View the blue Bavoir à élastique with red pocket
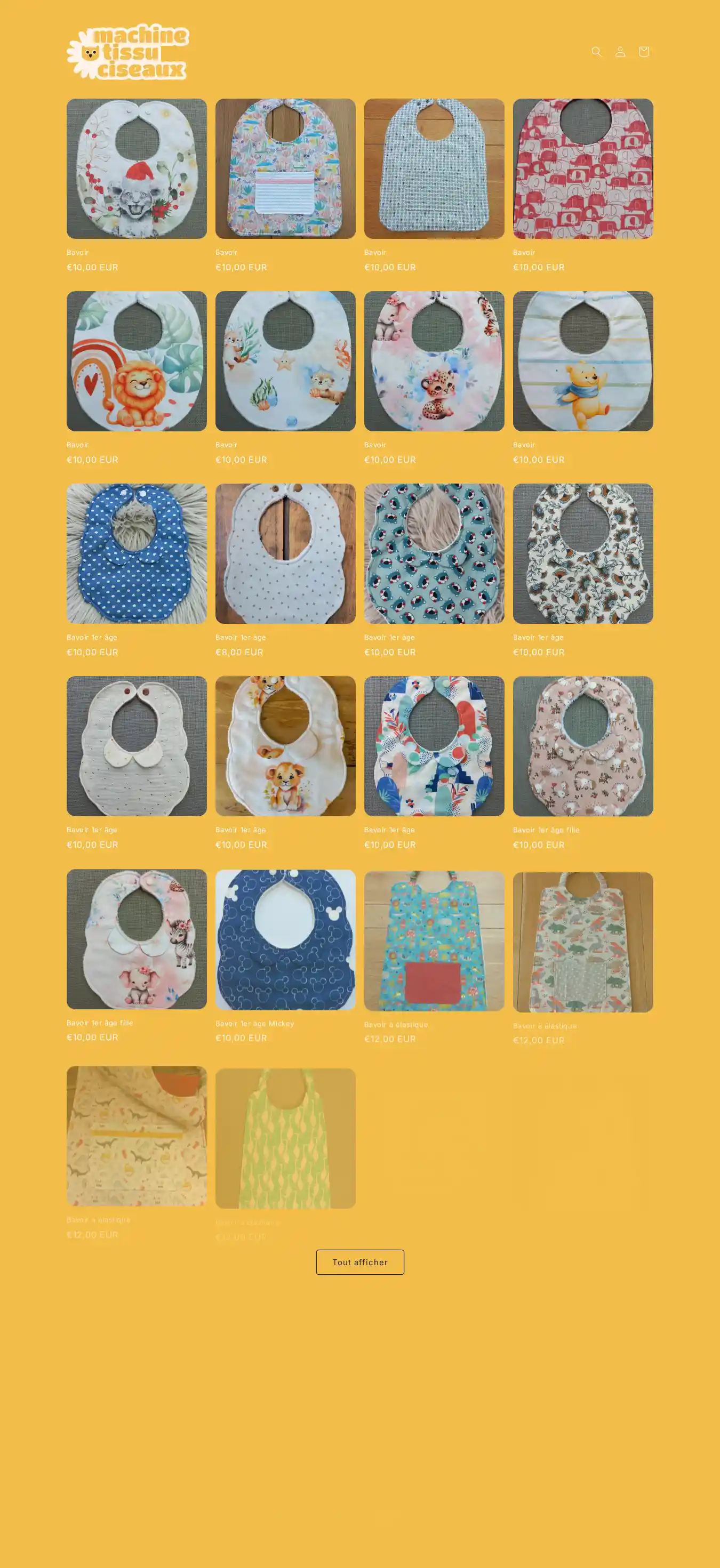The width and height of the screenshot is (720, 1568). click(x=434, y=940)
